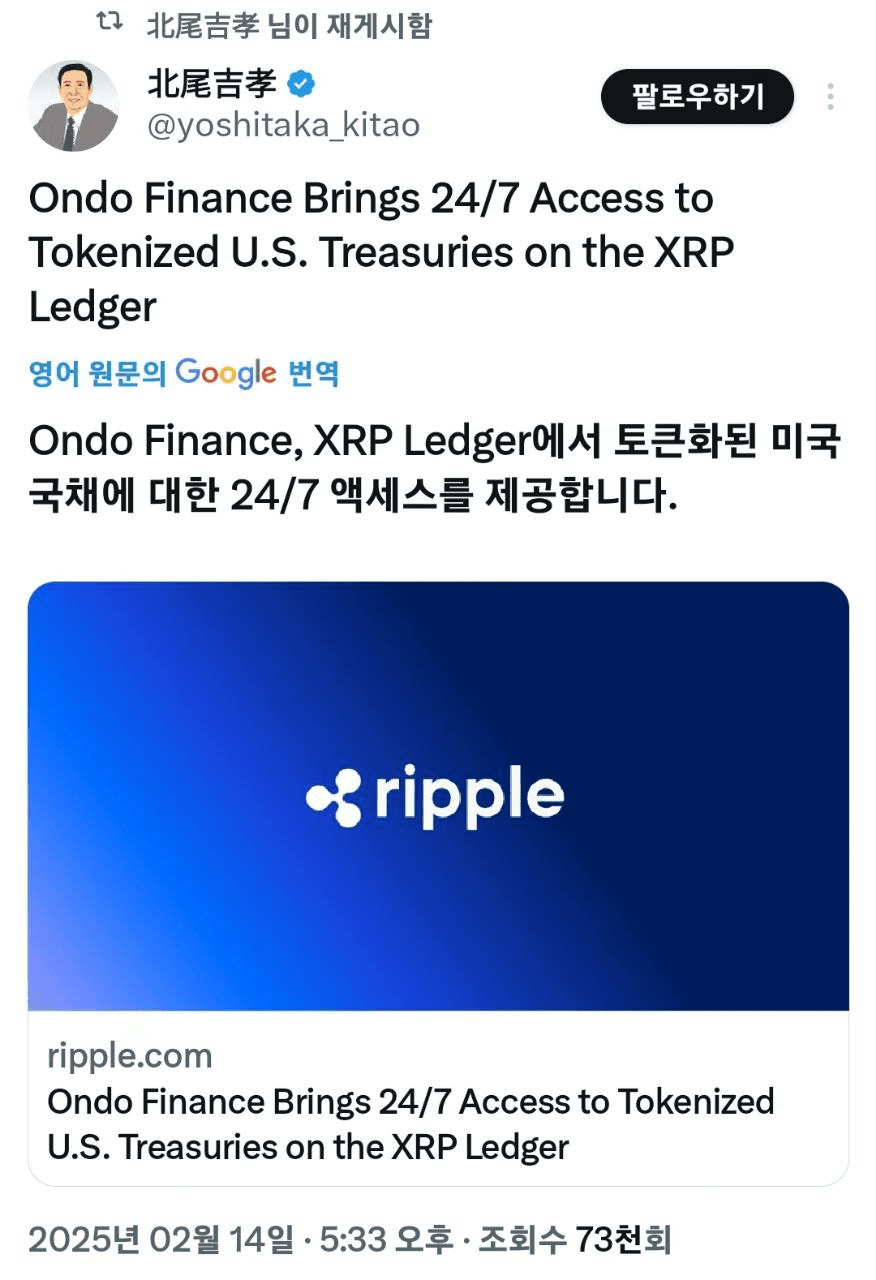Tap the Google translation source label

coord(184,374)
